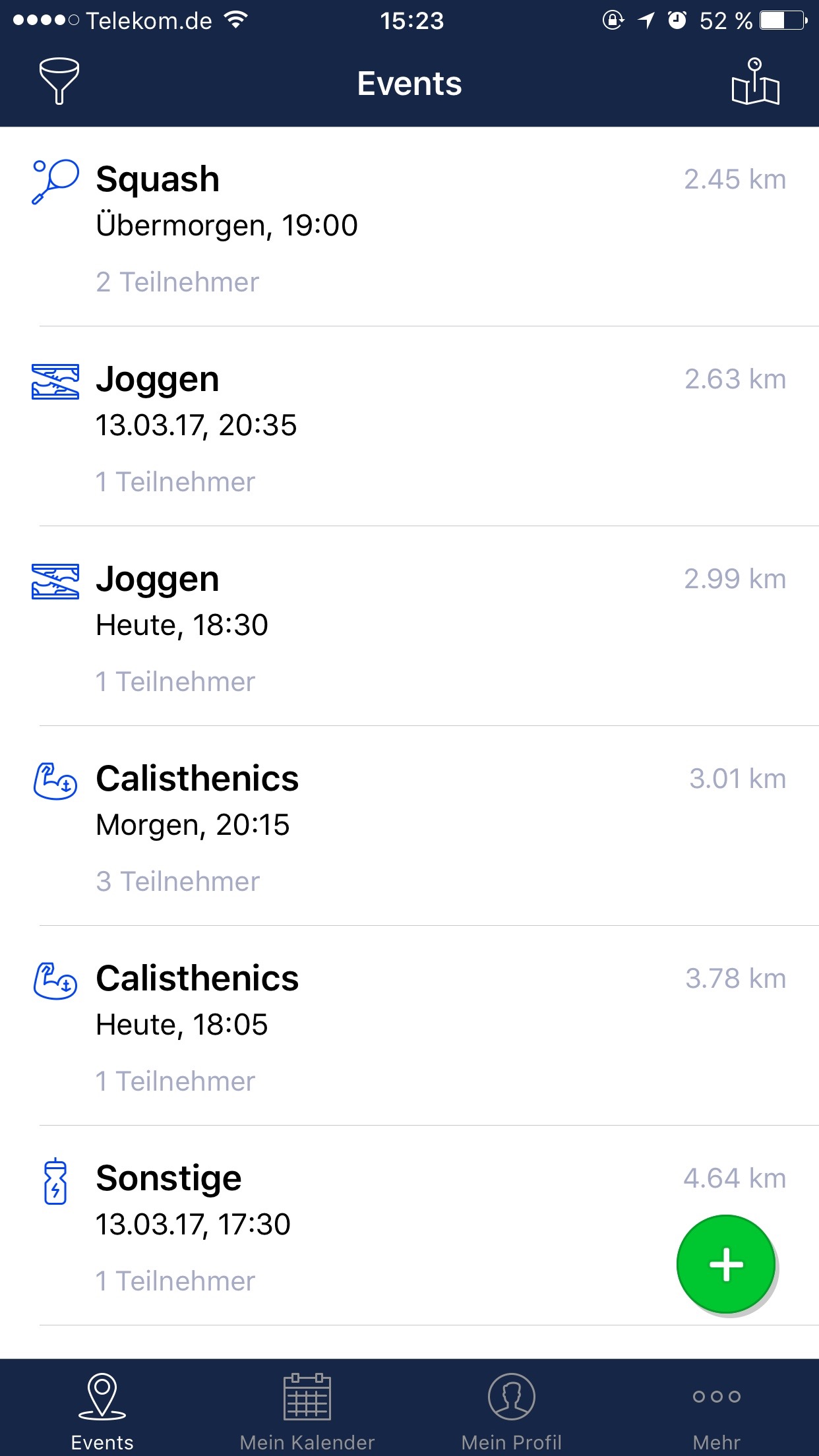Open the Squash event on Übermorgen
Image resolution: width=819 pixels, height=1456 pixels.
tap(409, 227)
